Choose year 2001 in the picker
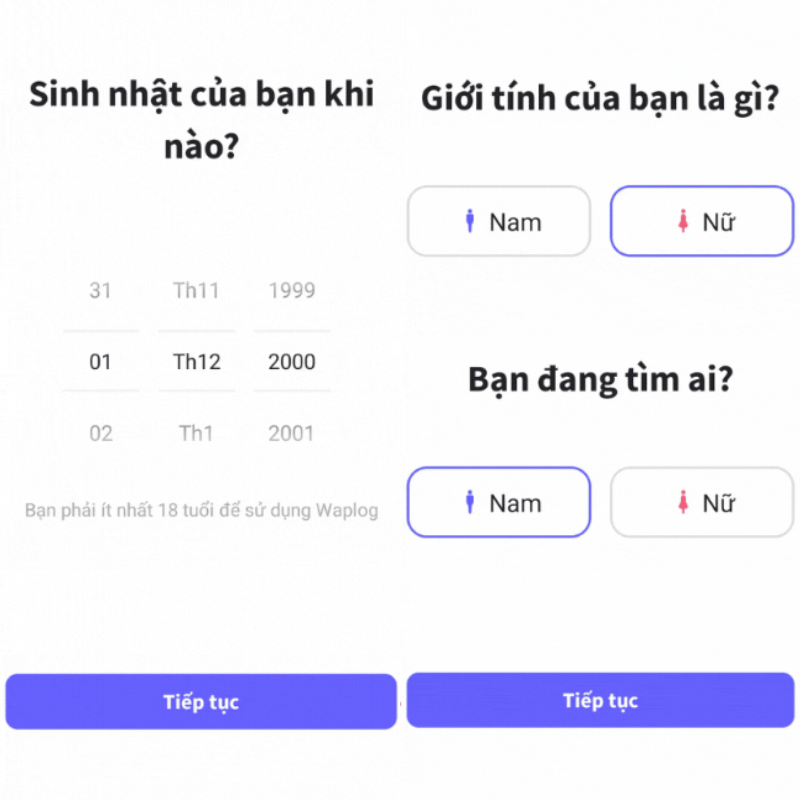This screenshot has height=800, width=800. [x=291, y=433]
